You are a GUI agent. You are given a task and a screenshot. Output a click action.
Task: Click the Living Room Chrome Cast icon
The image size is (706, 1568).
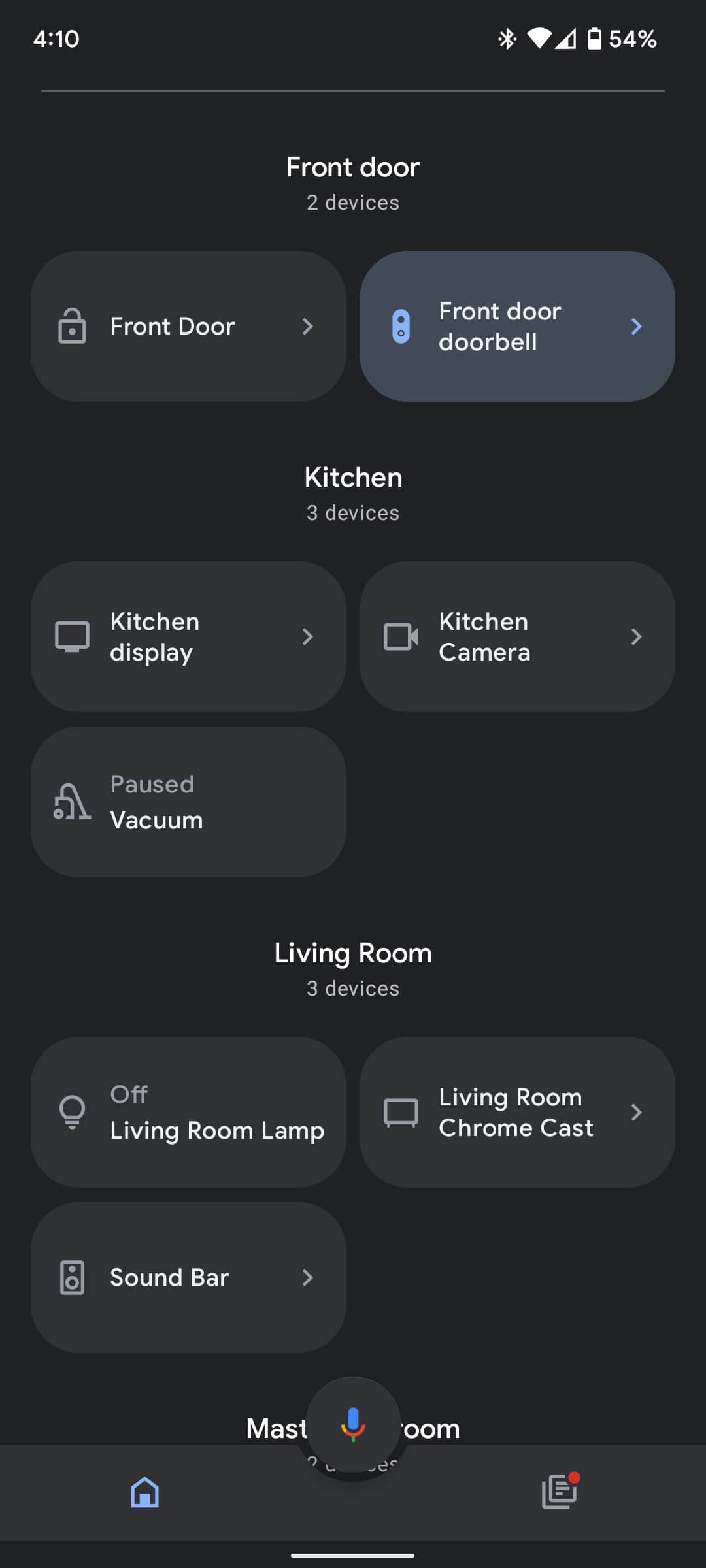(x=401, y=1111)
